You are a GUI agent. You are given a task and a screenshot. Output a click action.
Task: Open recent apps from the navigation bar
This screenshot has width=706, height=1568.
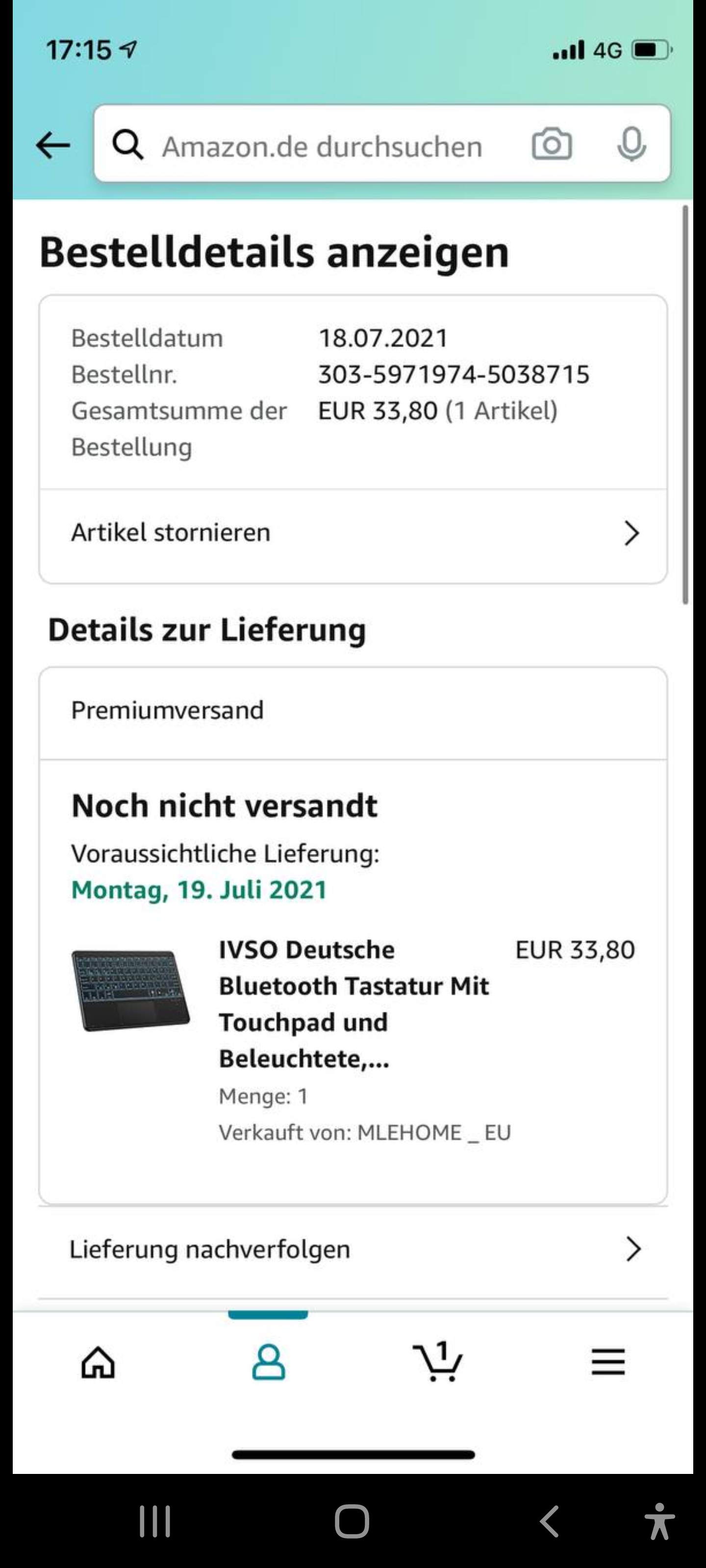[x=155, y=1522]
